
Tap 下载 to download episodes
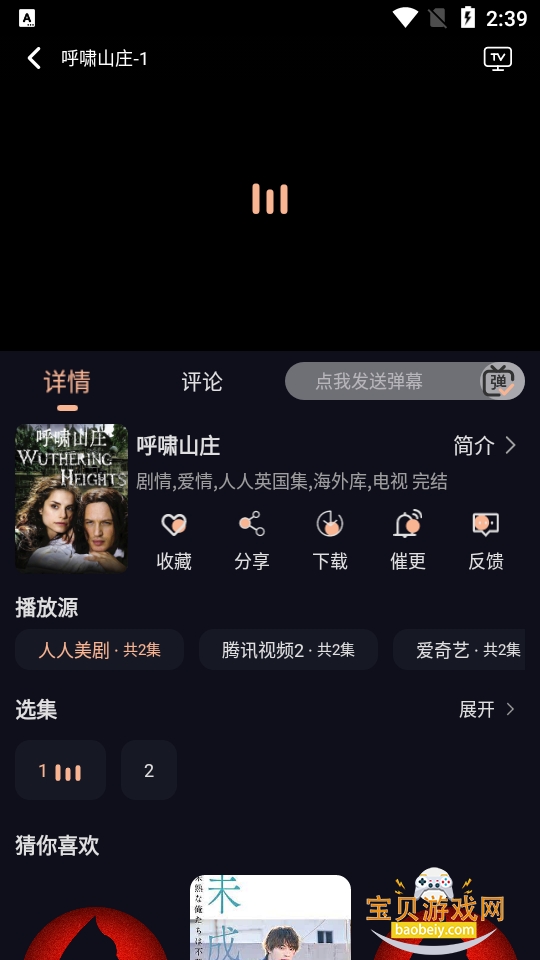[330, 541]
